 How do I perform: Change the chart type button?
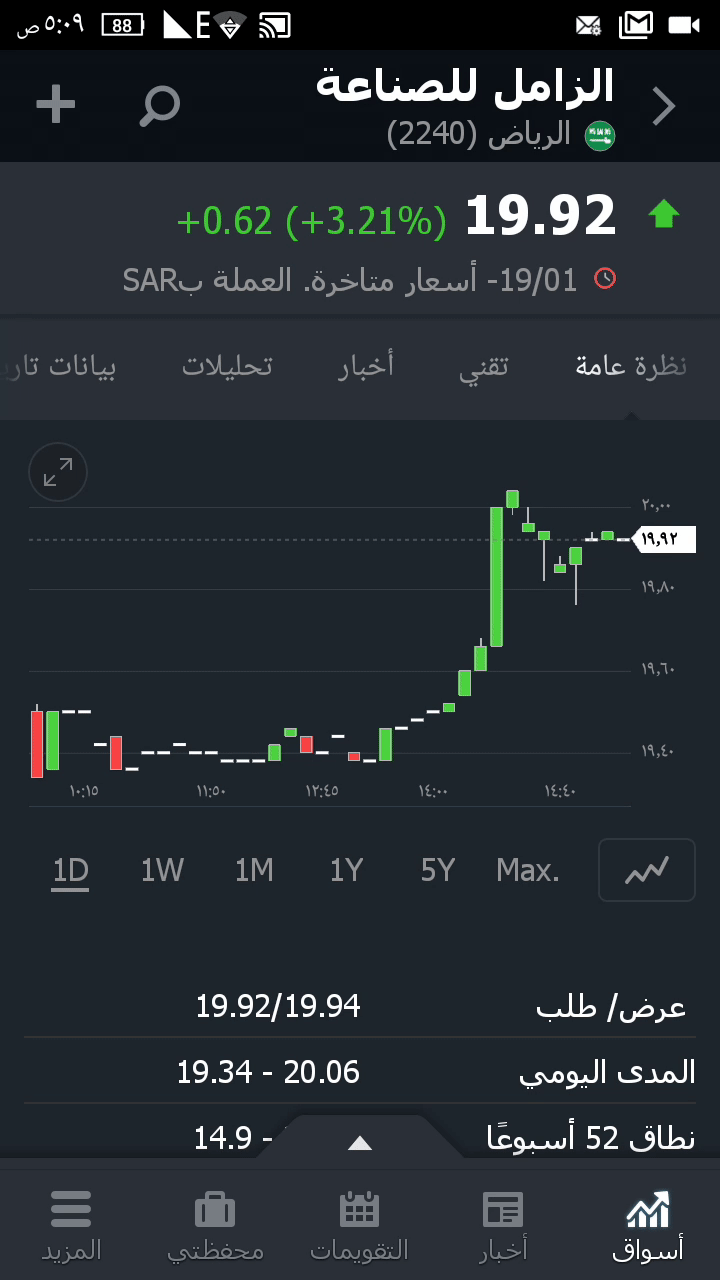[x=646, y=870]
